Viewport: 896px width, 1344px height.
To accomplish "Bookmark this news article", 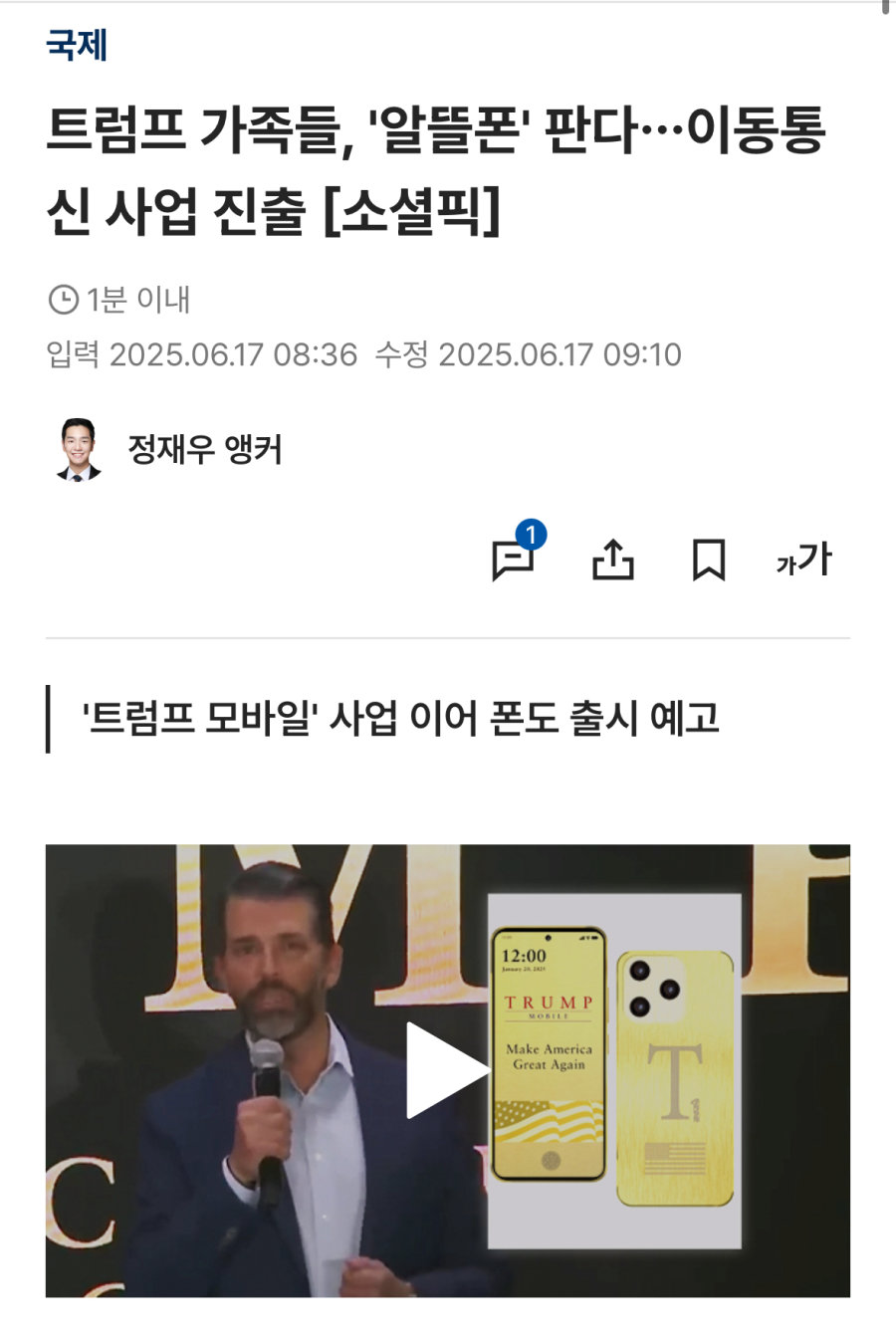I will (708, 560).
